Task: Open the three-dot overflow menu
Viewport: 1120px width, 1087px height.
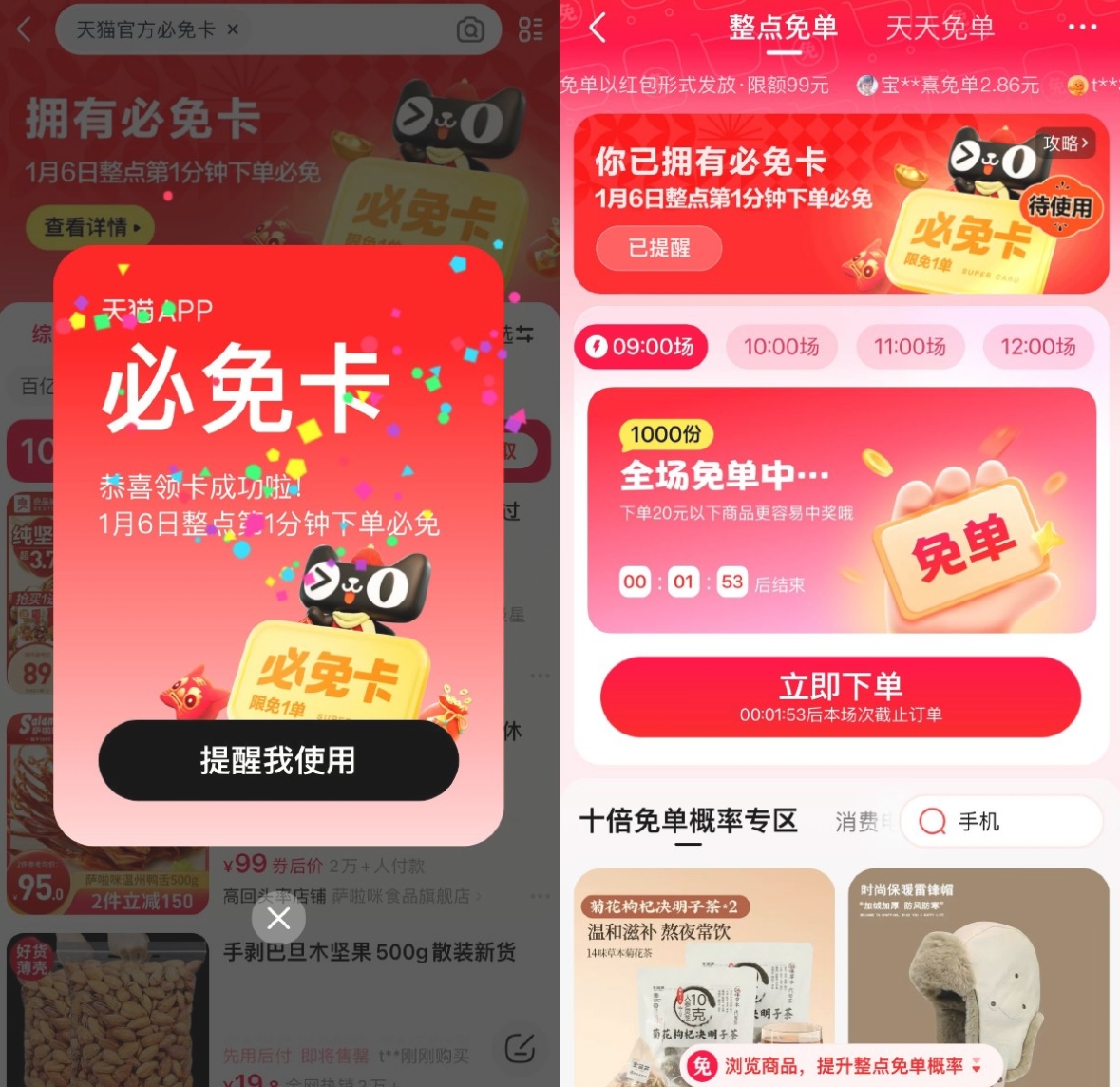Action: (1081, 28)
